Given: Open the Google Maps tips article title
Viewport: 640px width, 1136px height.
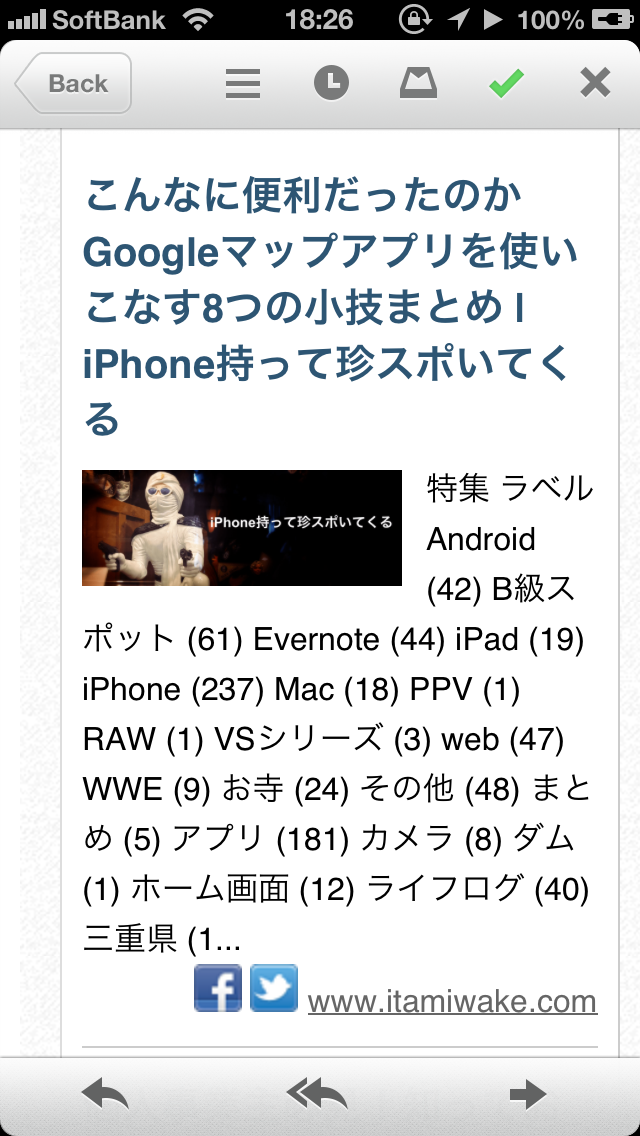Looking at the screenshot, I should click(x=330, y=307).
